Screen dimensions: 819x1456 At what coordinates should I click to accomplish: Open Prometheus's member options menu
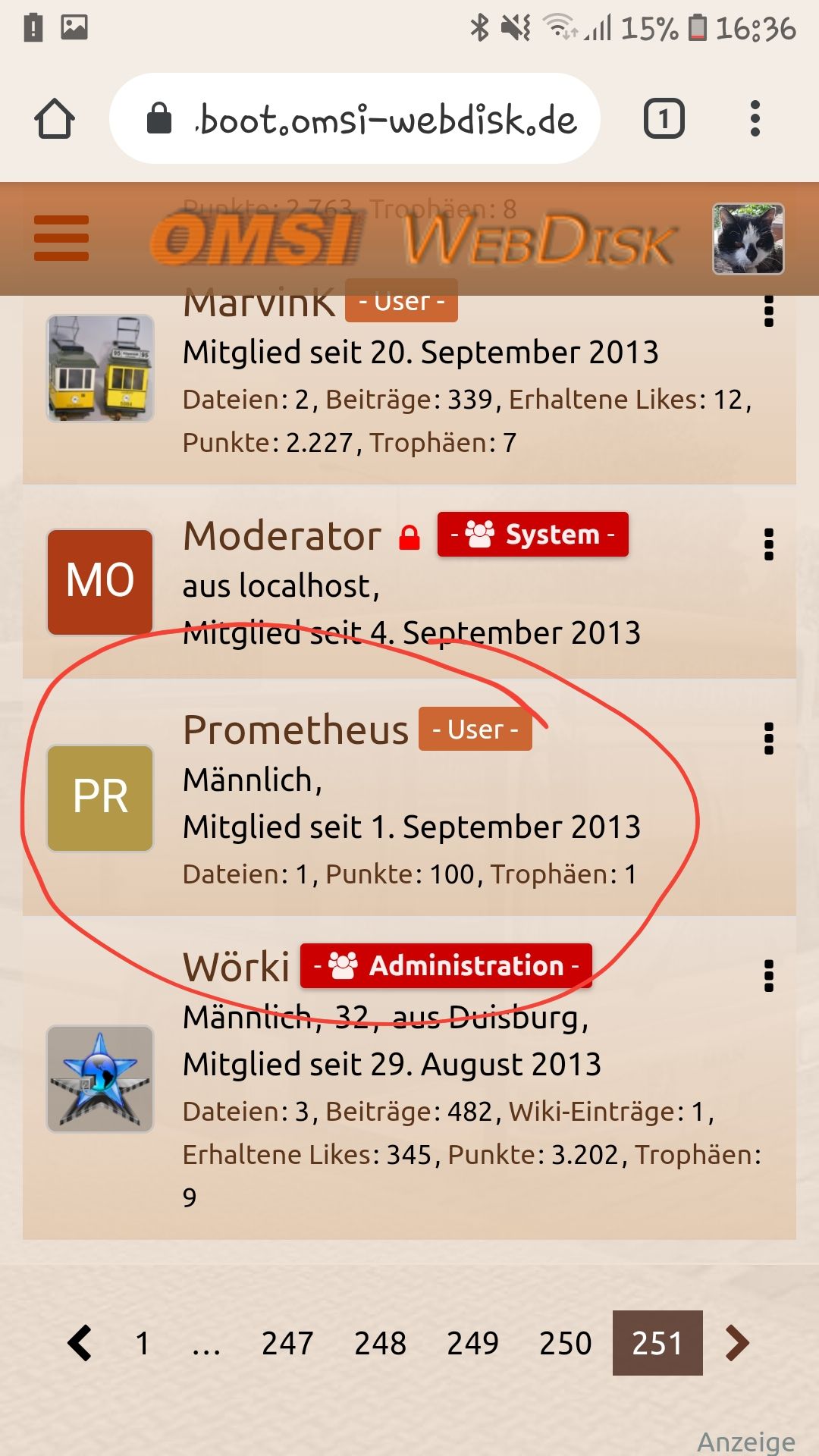(769, 738)
